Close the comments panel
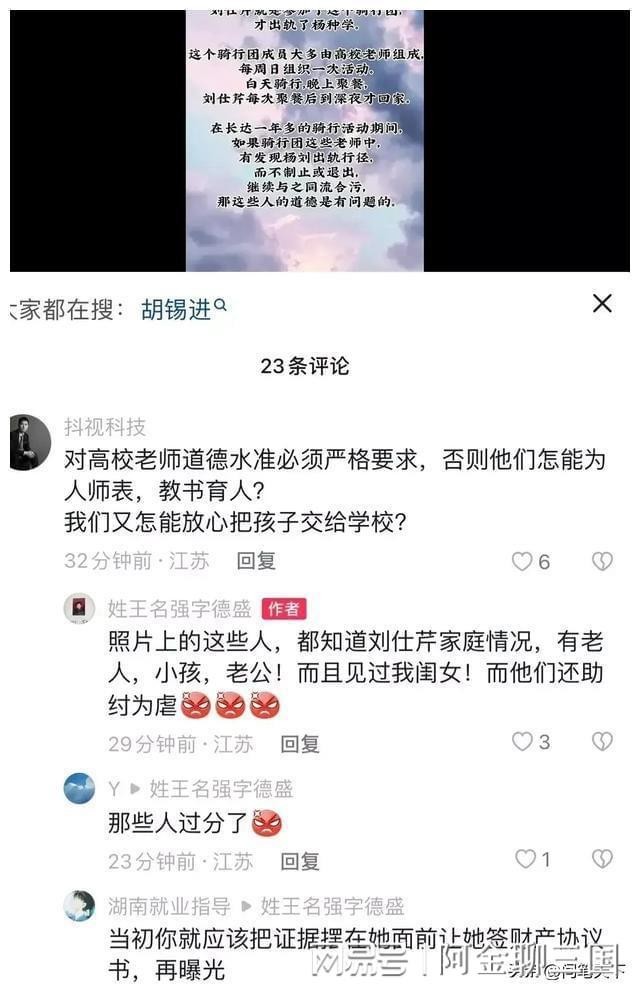Screen dimensions: 640x993 [x=602, y=304]
